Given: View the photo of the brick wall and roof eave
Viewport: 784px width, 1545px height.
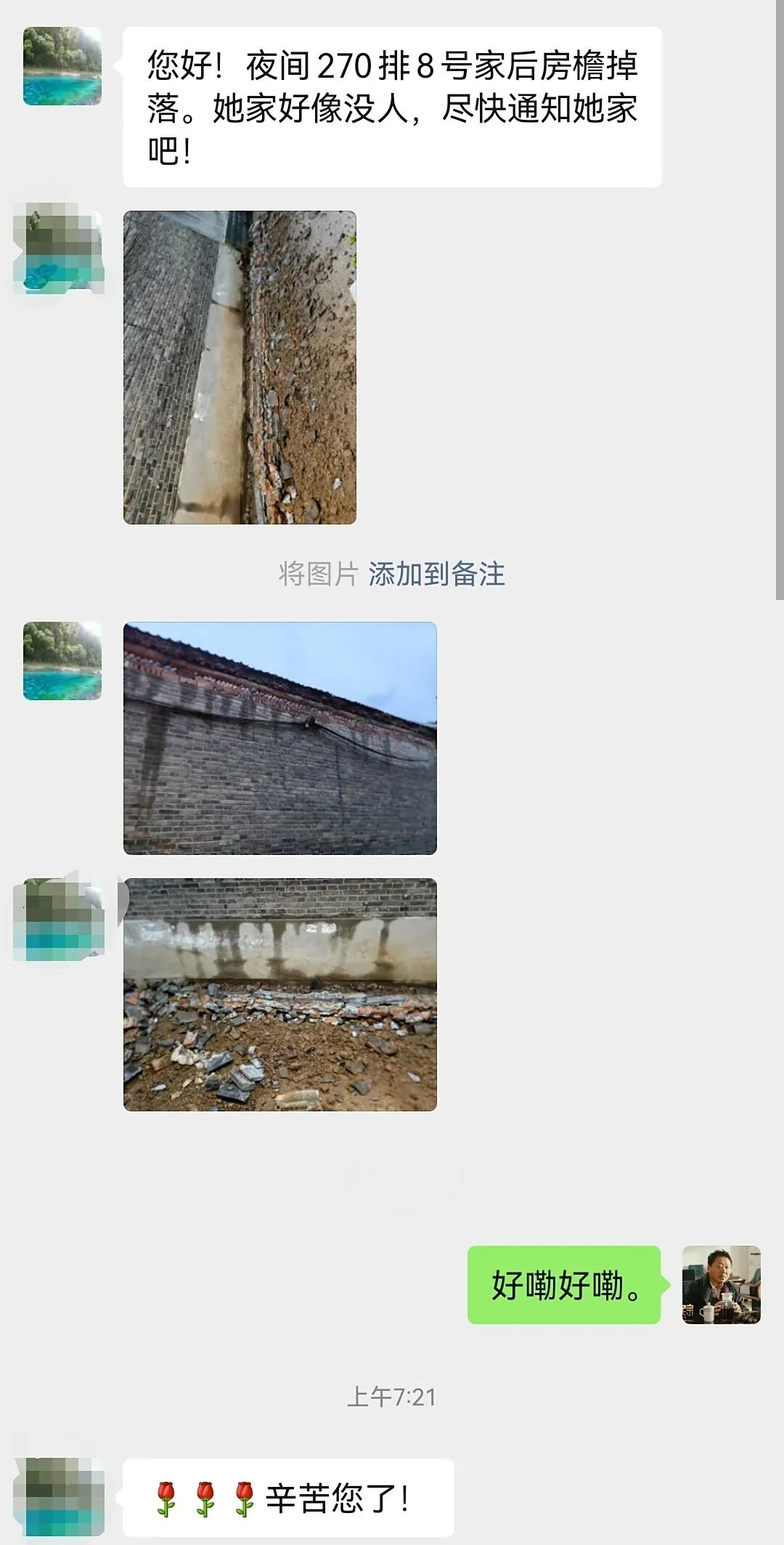Looking at the screenshot, I should pyautogui.click(x=280, y=738).
